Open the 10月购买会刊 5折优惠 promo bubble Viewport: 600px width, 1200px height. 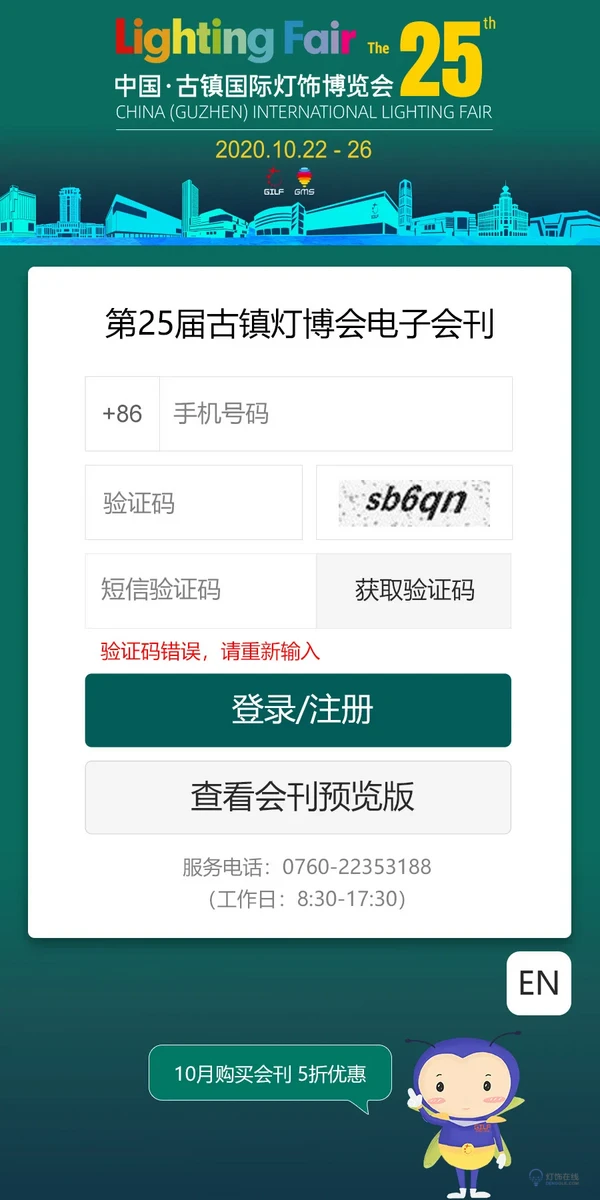tap(270, 1075)
